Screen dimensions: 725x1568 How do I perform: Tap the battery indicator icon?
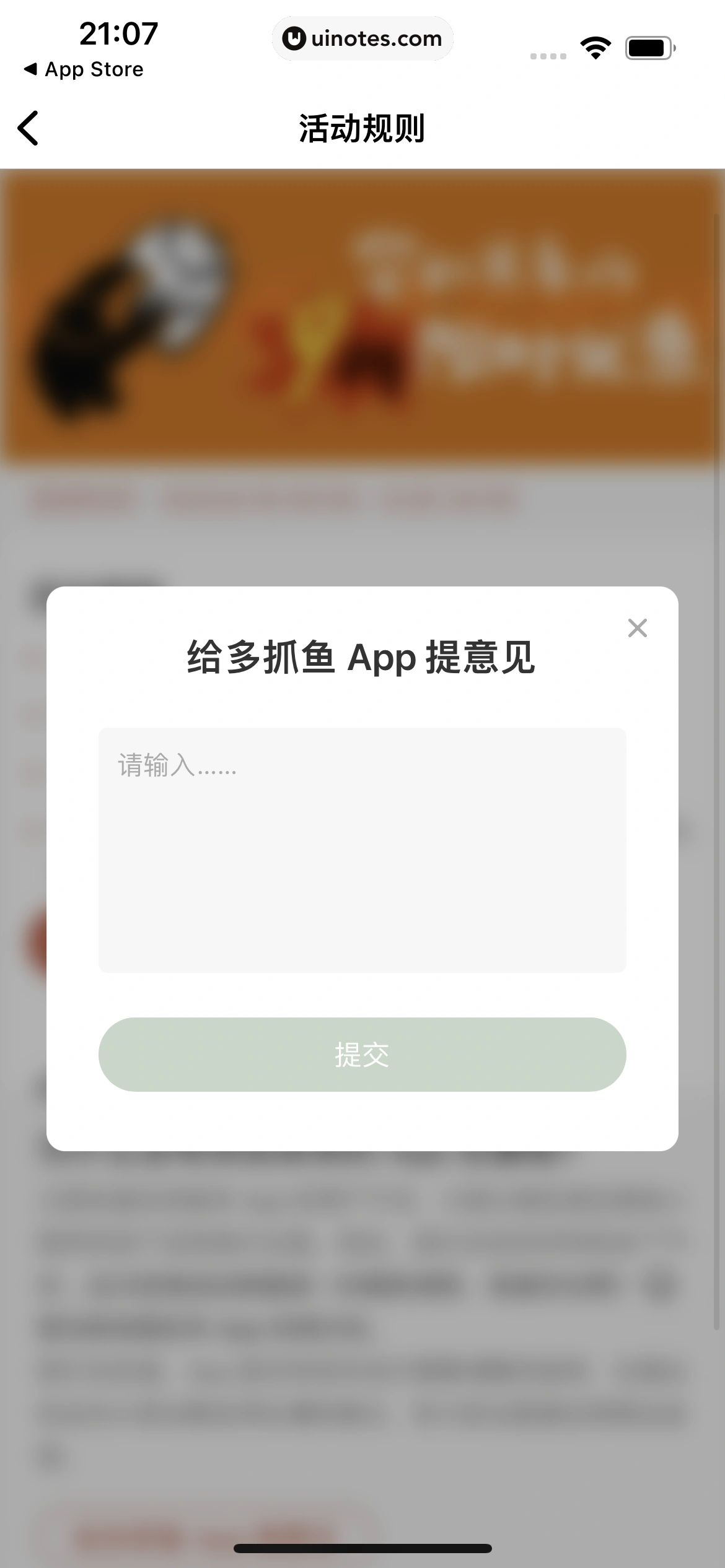point(649,46)
